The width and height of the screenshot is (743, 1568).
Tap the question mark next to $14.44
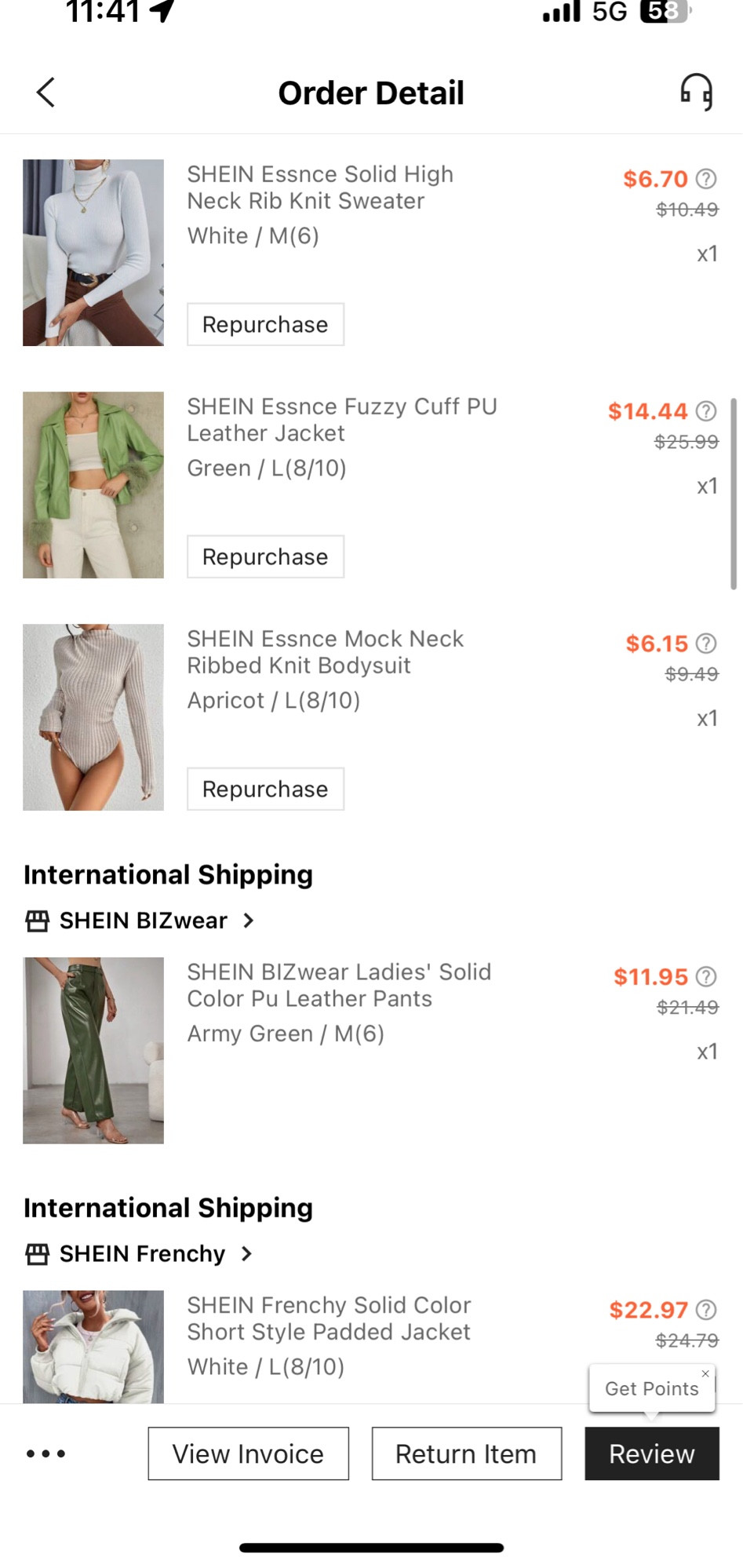tap(705, 410)
